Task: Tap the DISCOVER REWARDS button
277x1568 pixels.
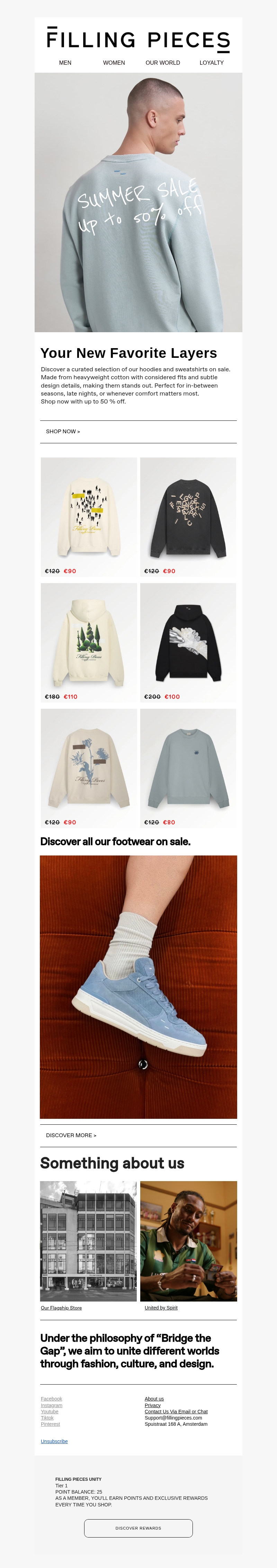Action: click(x=138, y=1528)
